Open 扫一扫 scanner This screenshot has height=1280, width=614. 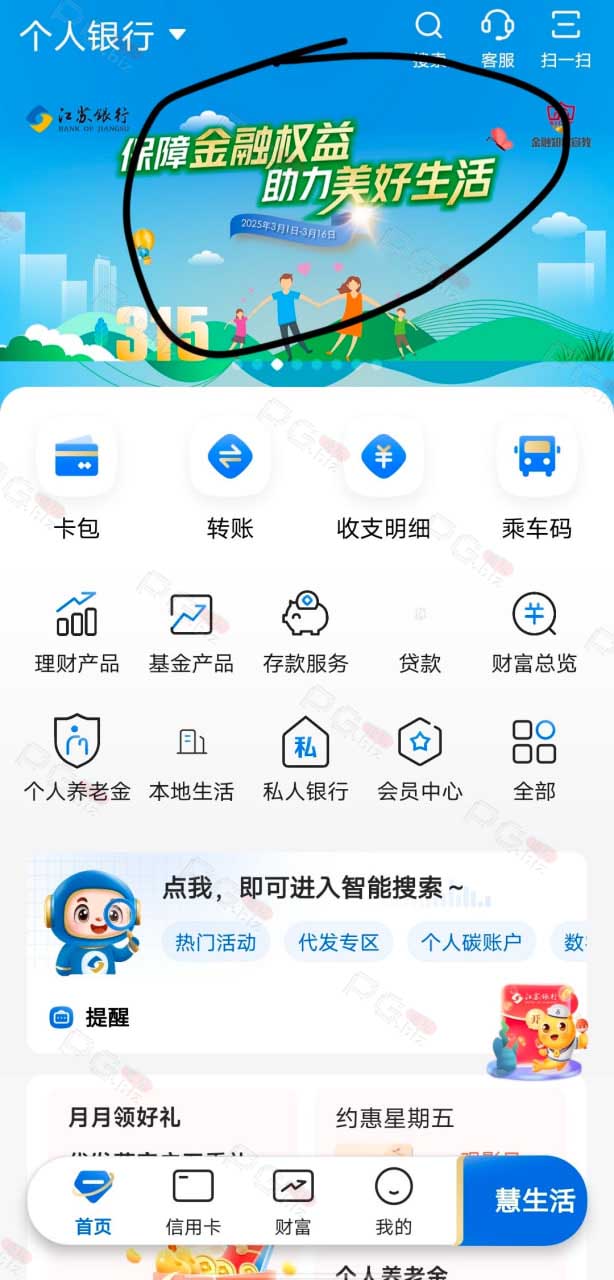tap(566, 38)
